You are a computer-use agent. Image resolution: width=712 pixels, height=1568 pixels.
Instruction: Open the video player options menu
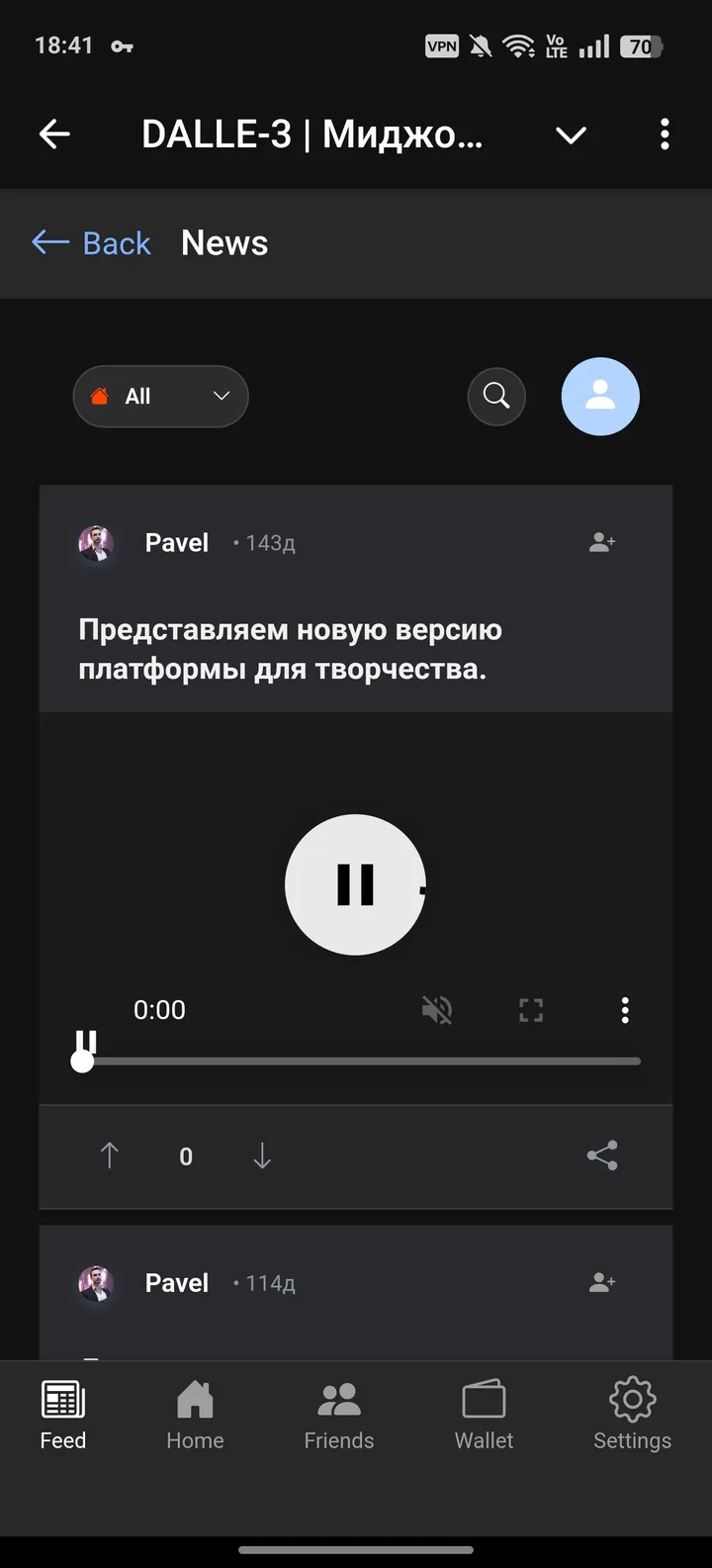[625, 1010]
